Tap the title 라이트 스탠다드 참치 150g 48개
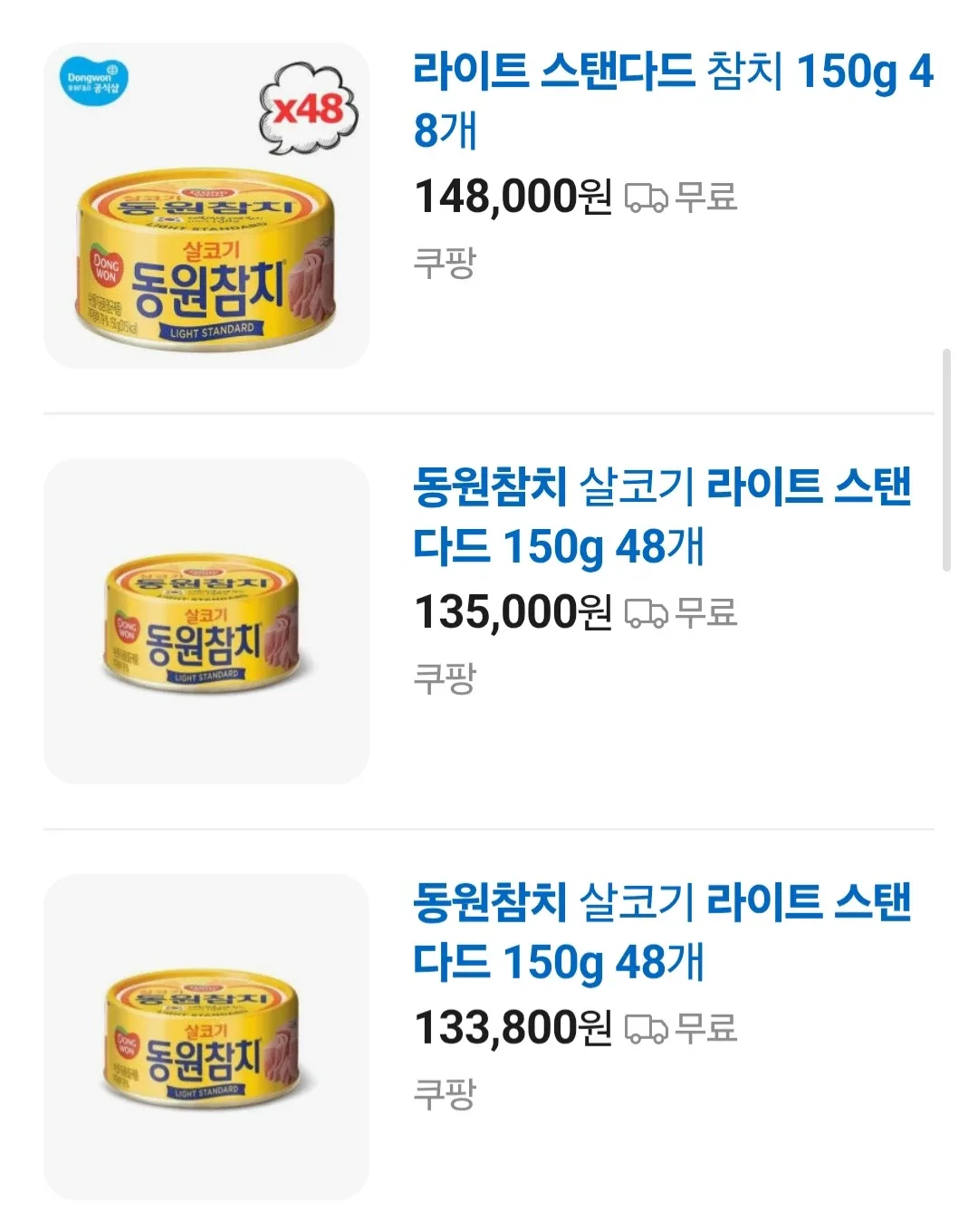Image resolution: width=978 pixels, height=1232 pixels. coord(672,100)
